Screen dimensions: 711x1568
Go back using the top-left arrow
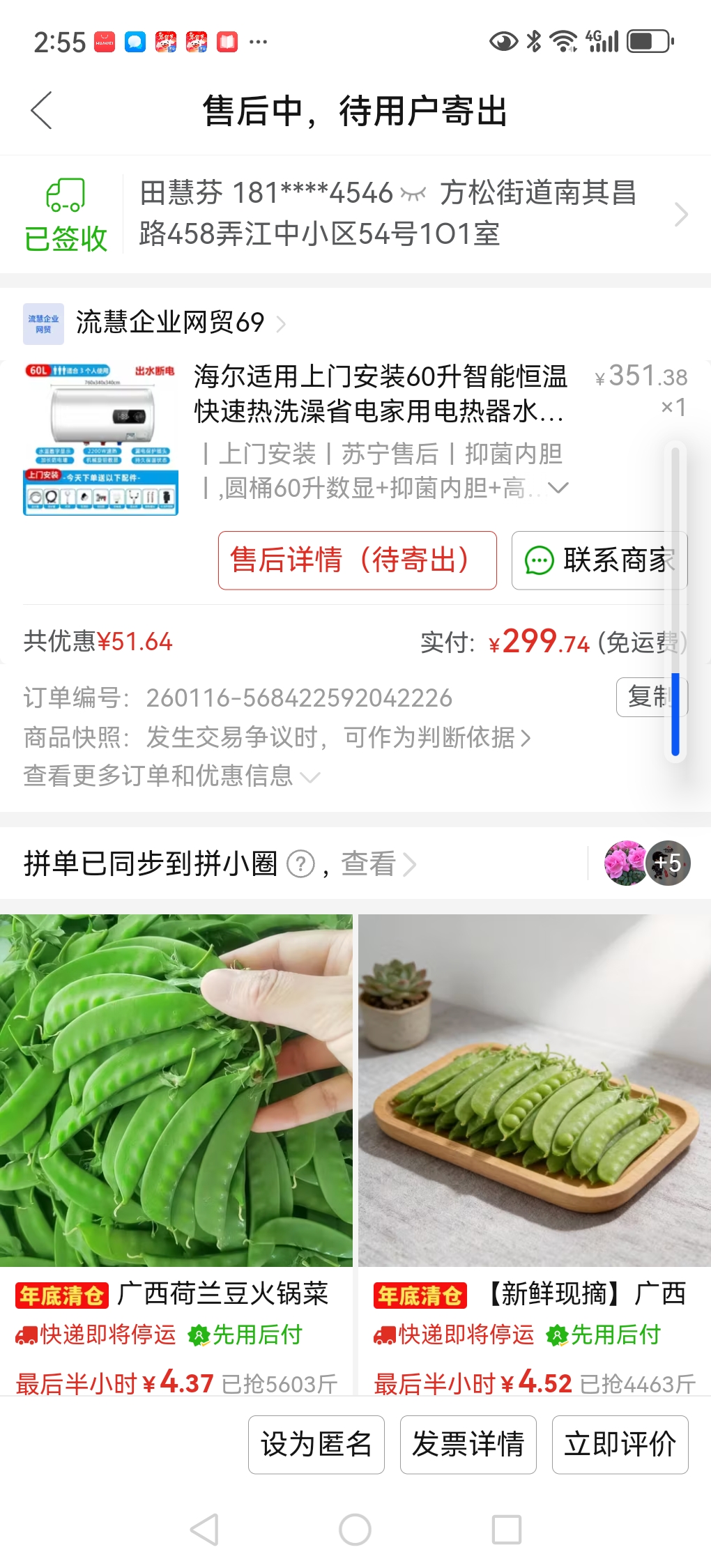tap(42, 110)
